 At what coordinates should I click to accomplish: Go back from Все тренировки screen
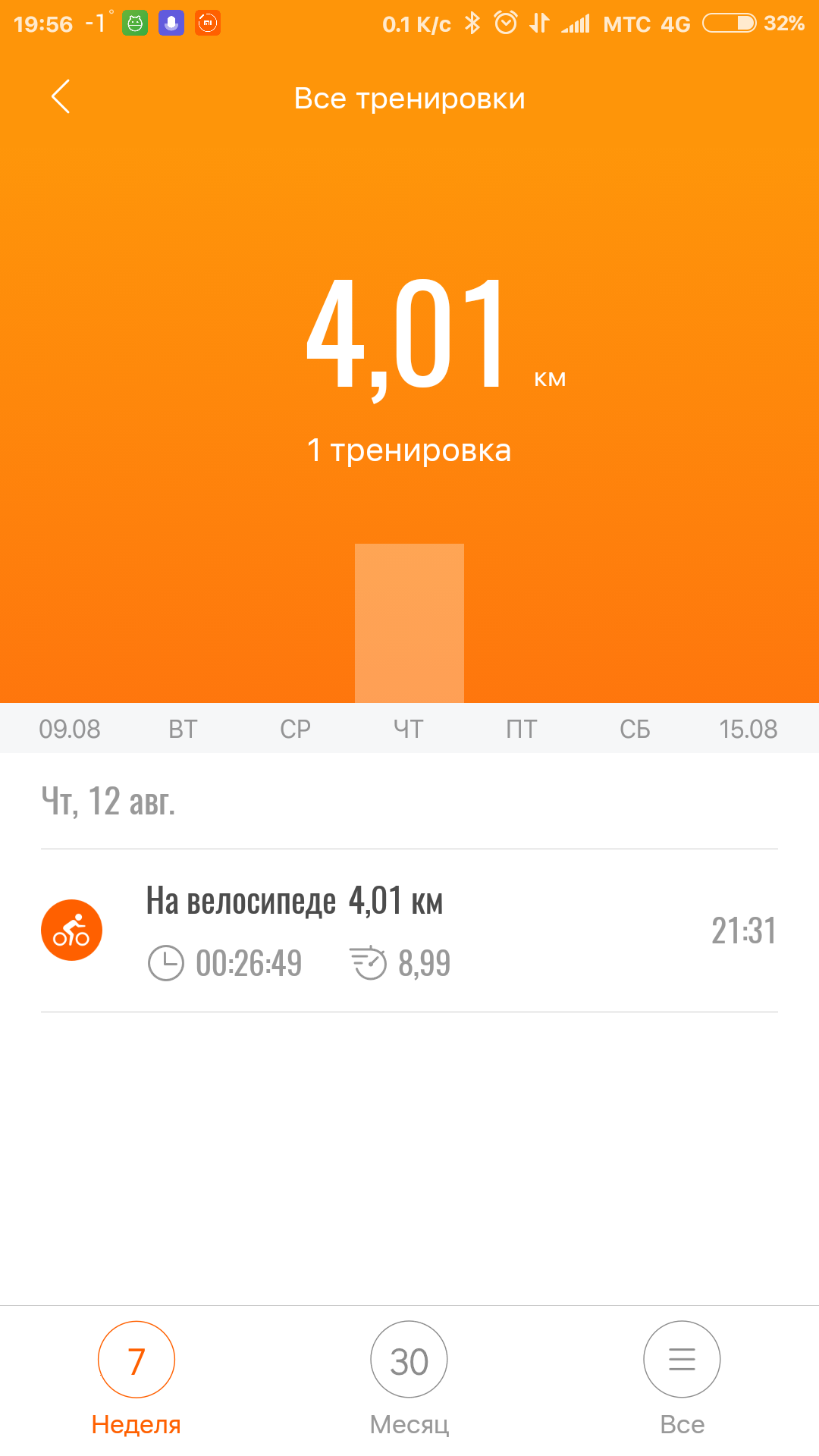61,97
